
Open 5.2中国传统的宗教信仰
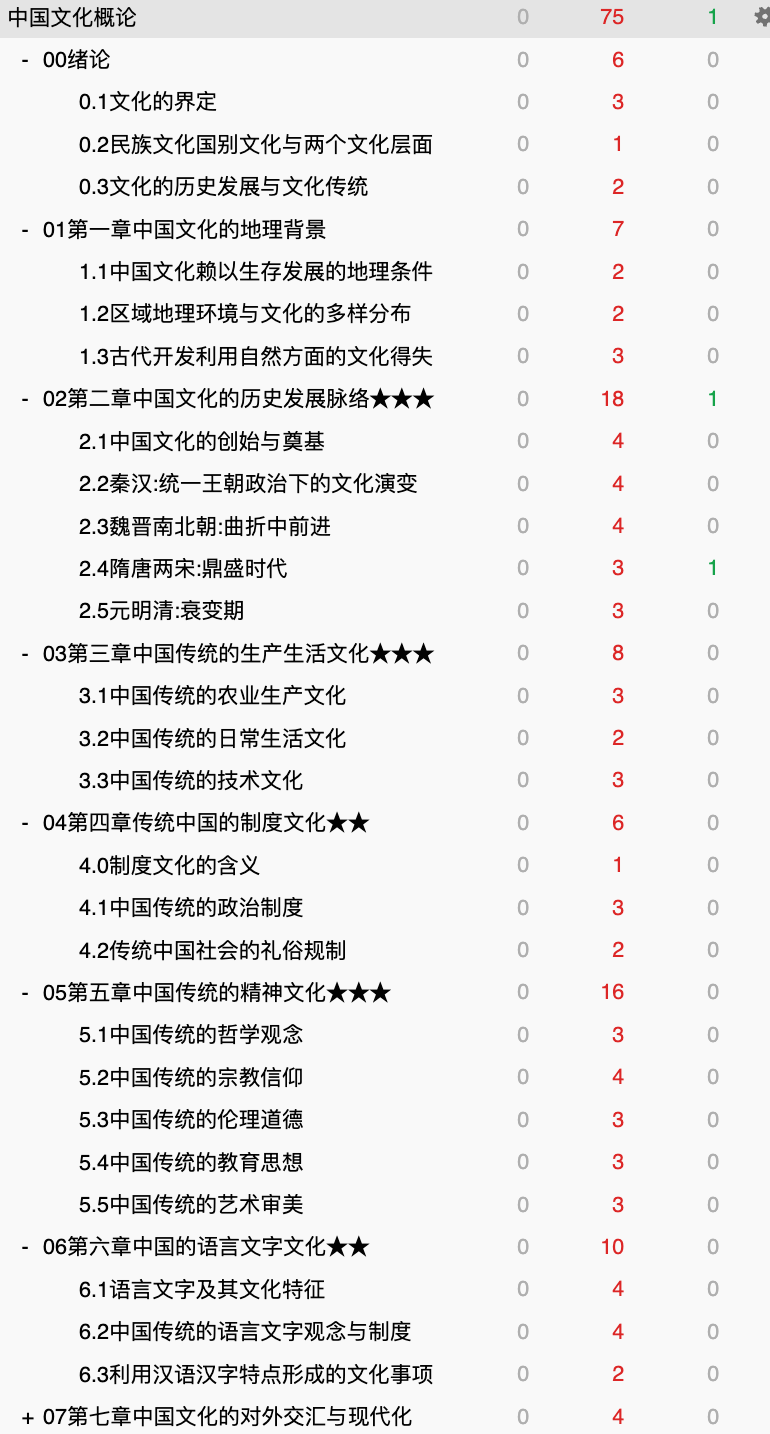191,1078
